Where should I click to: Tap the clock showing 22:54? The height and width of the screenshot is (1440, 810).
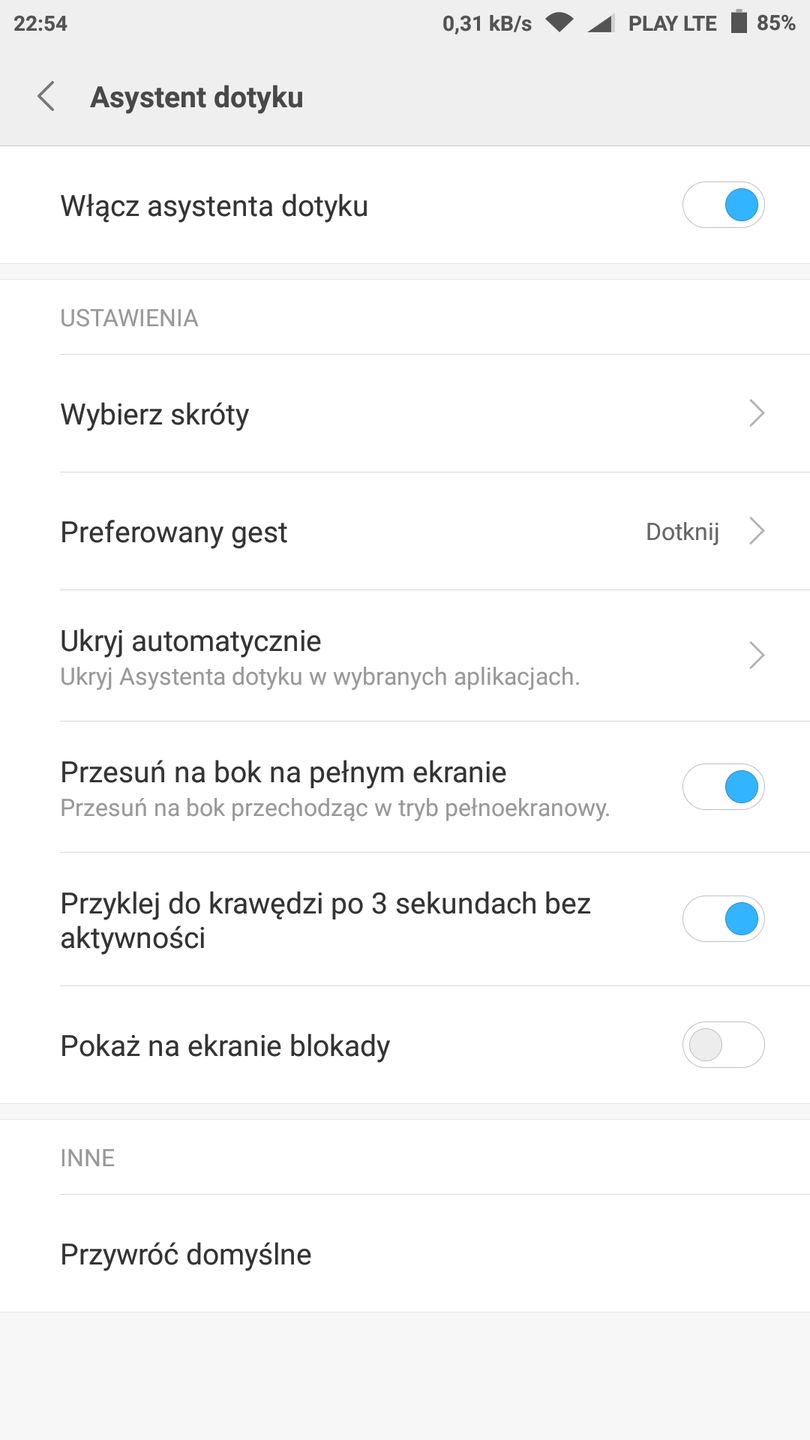40,22
